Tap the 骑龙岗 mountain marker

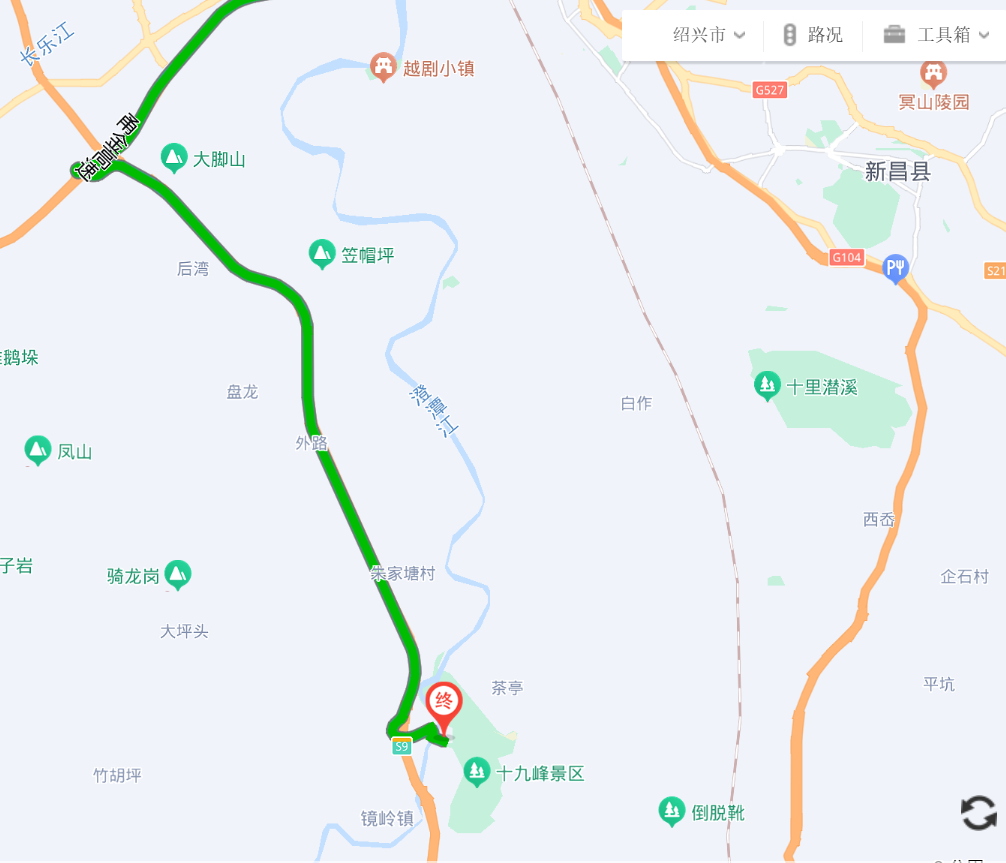[x=178, y=574]
